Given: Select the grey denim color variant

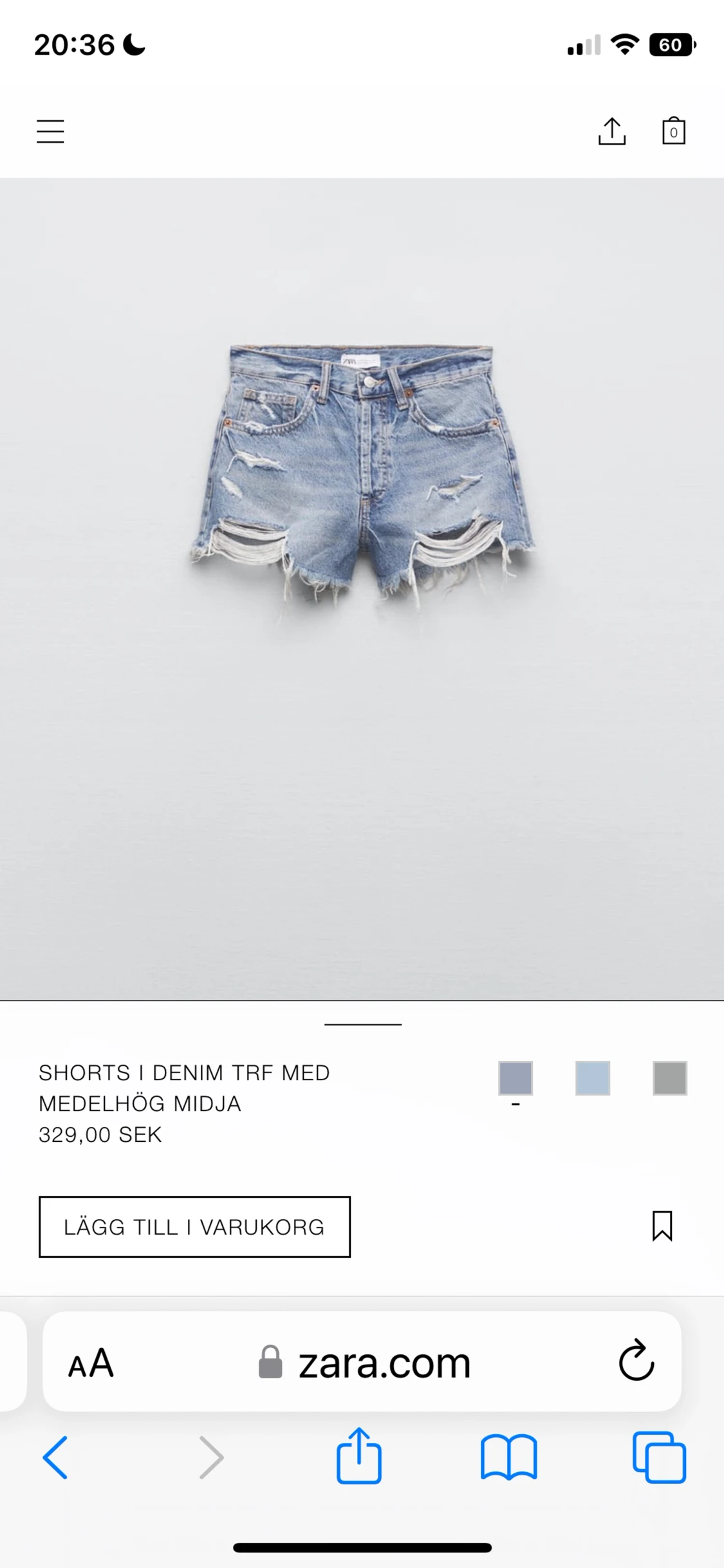Looking at the screenshot, I should [x=668, y=1079].
